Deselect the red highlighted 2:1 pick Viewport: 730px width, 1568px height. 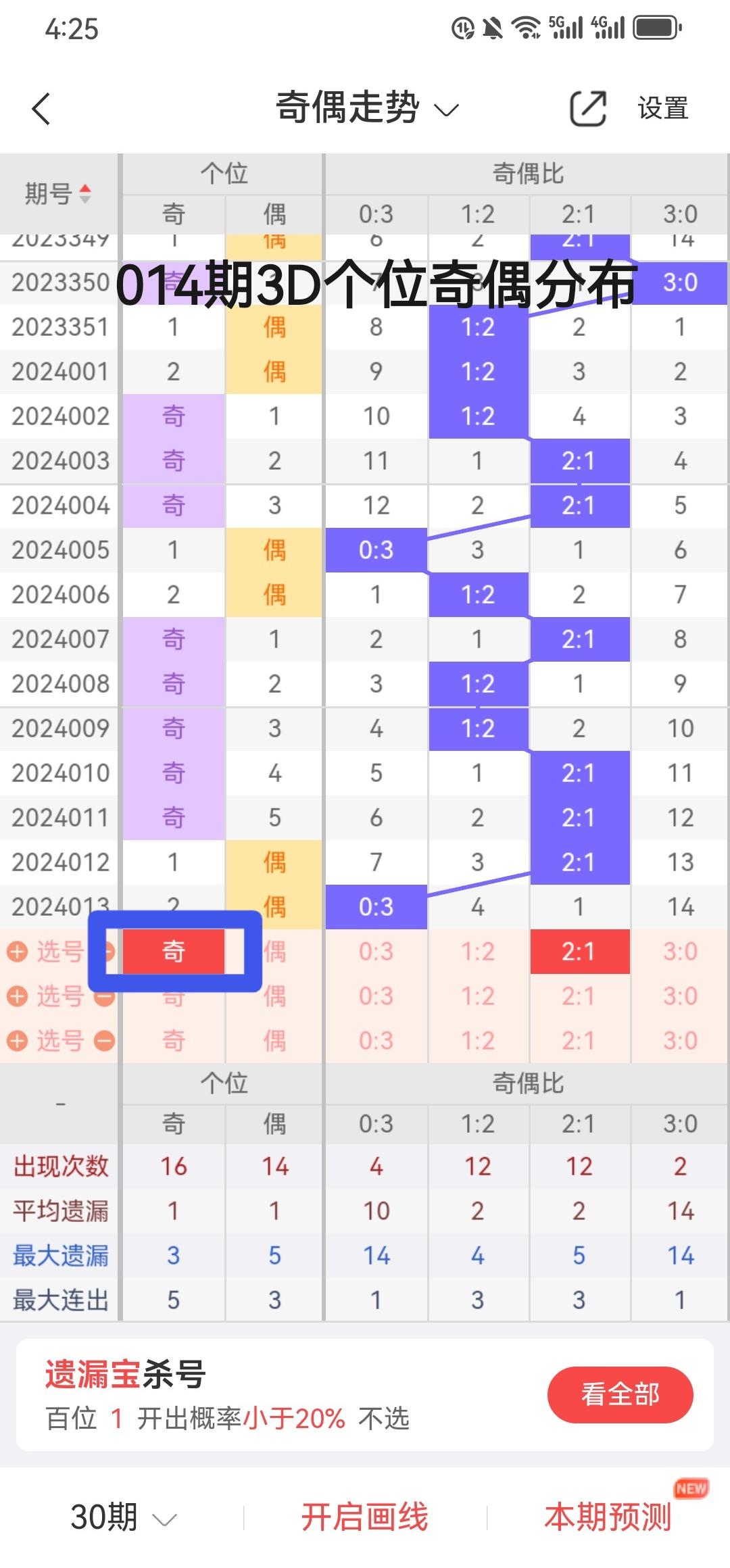click(x=579, y=952)
